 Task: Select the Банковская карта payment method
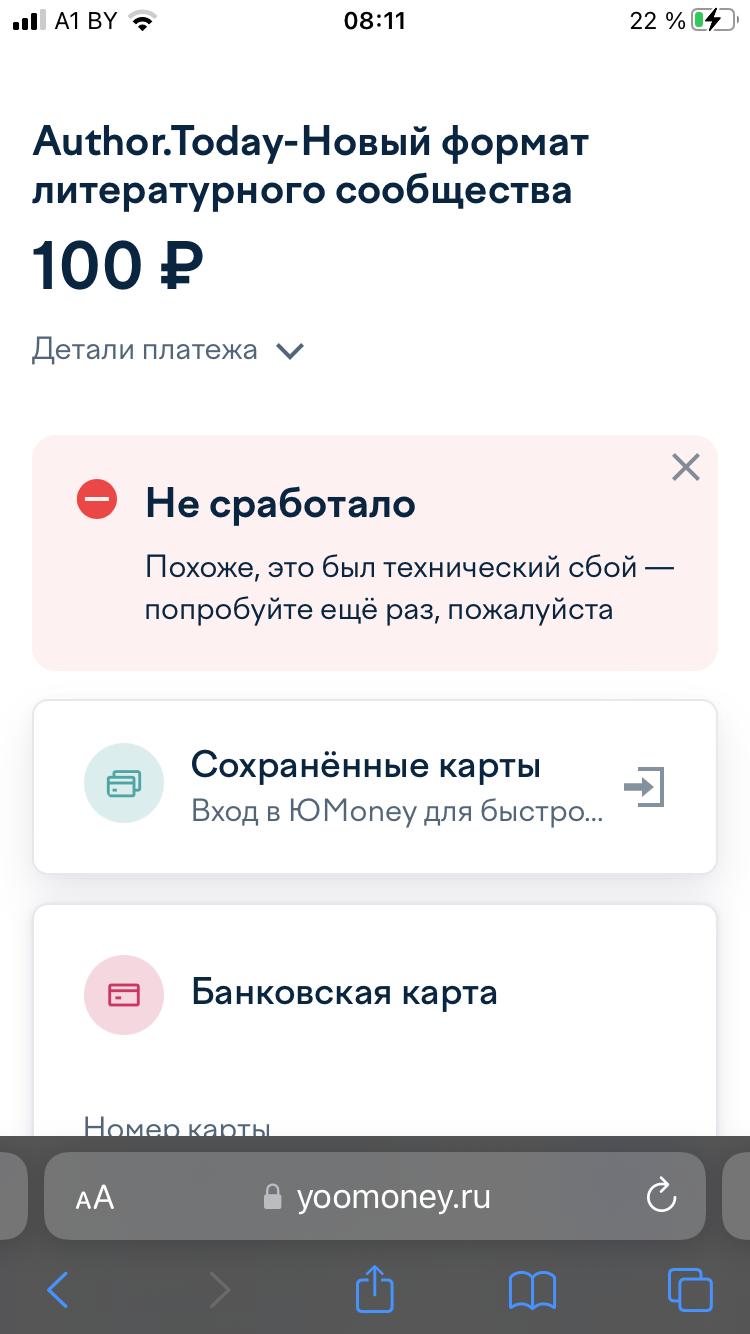pyautogui.click(x=344, y=993)
